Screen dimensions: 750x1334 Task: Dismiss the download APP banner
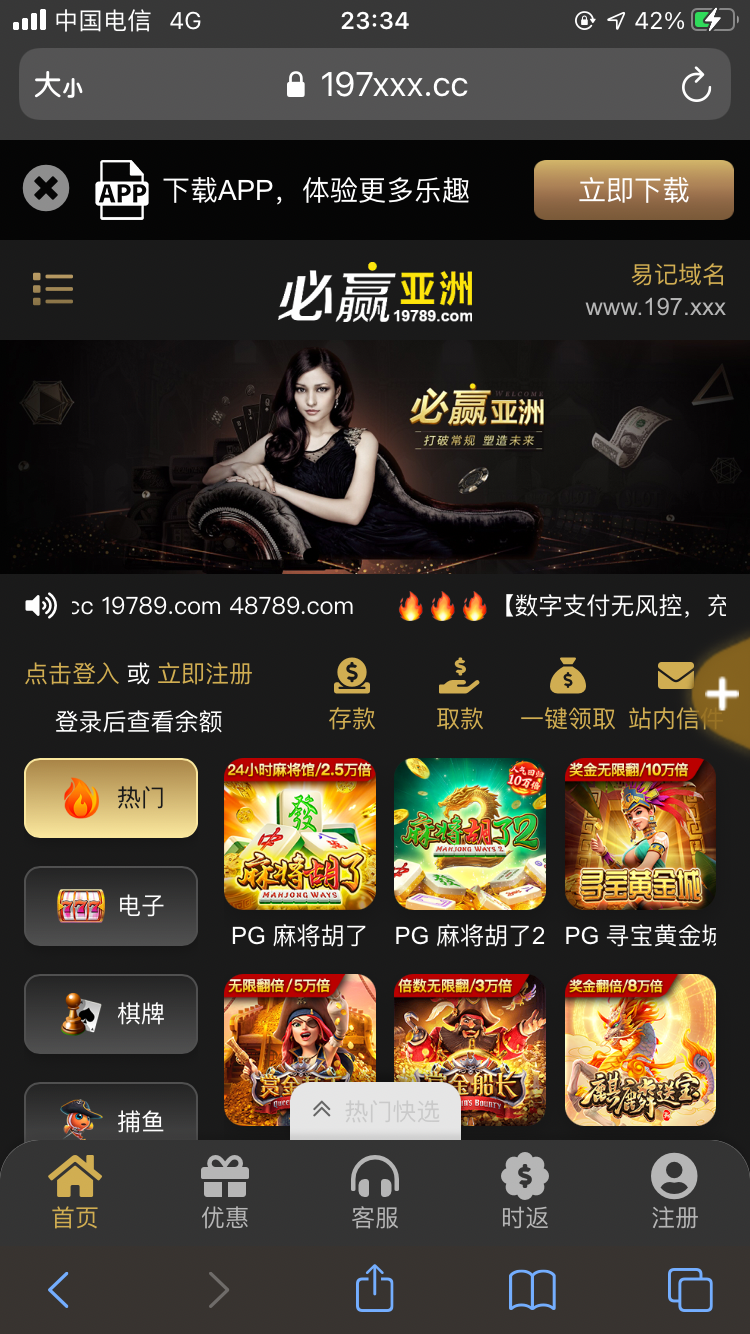click(x=46, y=189)
